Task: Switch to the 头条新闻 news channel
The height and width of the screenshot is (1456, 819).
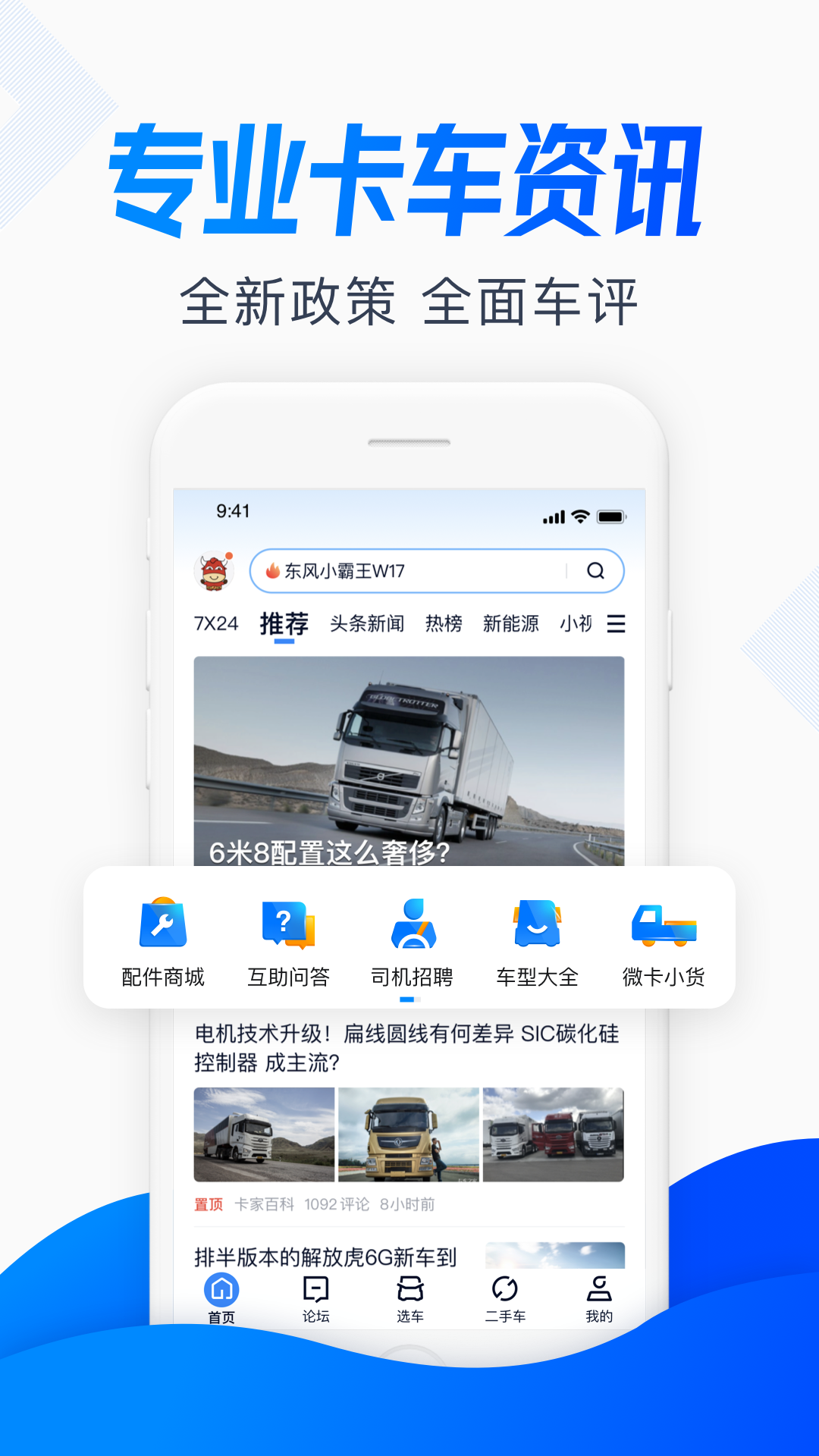Action: (x=367, y=623)
